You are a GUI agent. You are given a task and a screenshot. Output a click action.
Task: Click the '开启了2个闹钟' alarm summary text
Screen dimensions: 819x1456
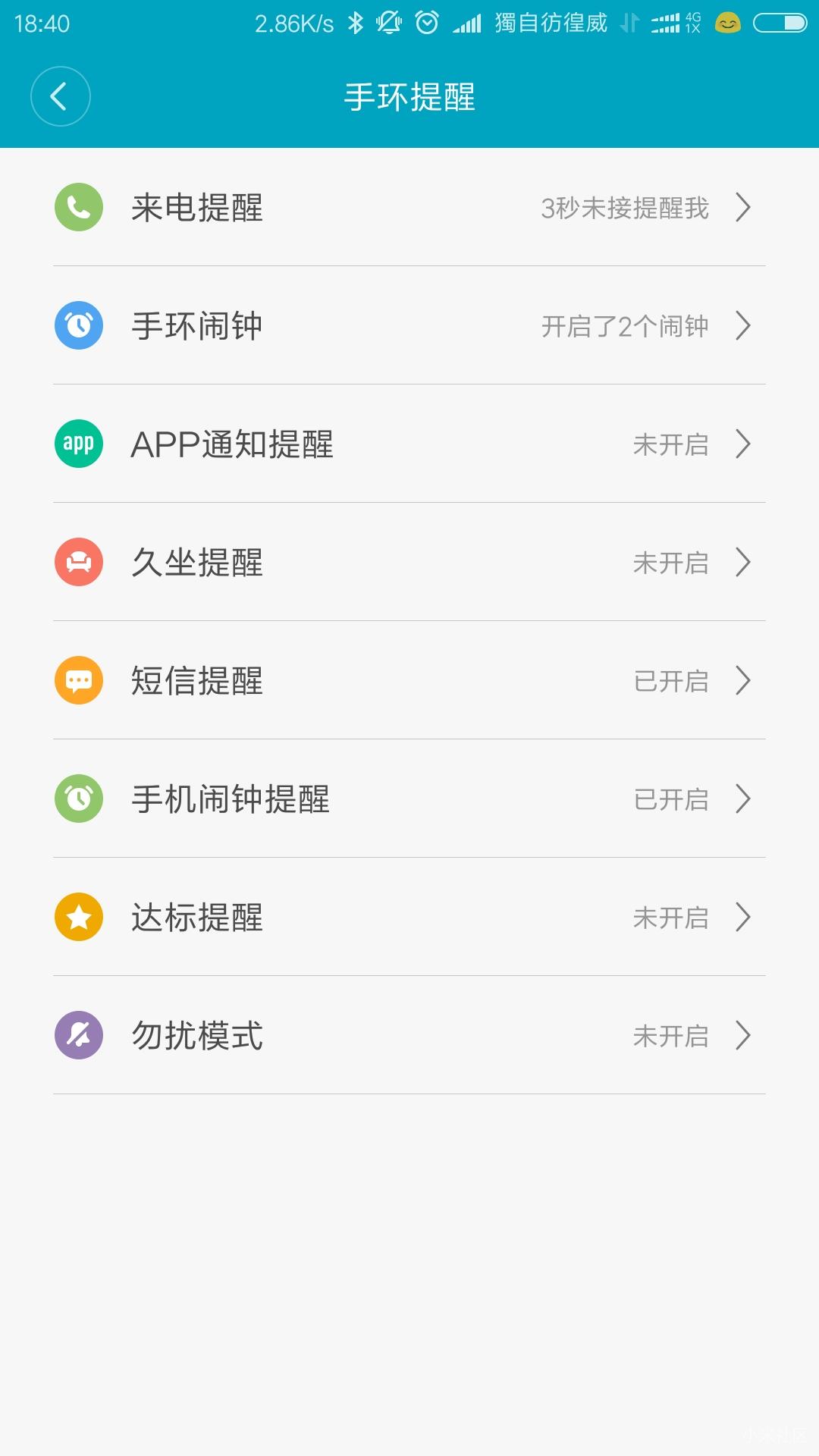tap(623, 328)
